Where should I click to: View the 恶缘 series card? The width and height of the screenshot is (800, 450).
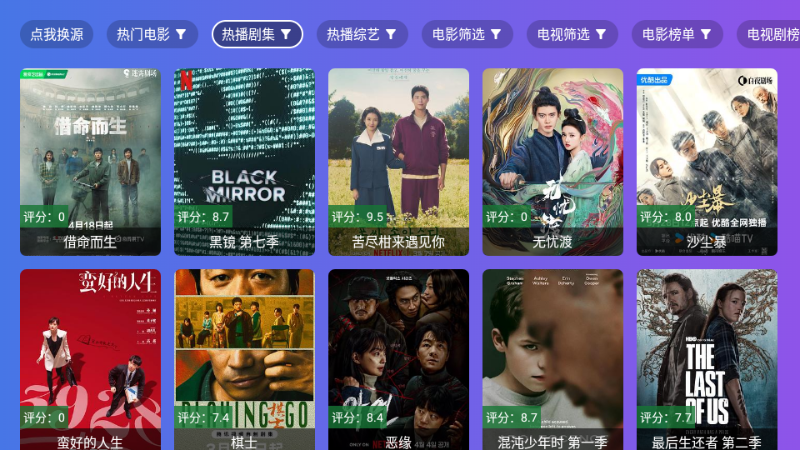(398, 360)
